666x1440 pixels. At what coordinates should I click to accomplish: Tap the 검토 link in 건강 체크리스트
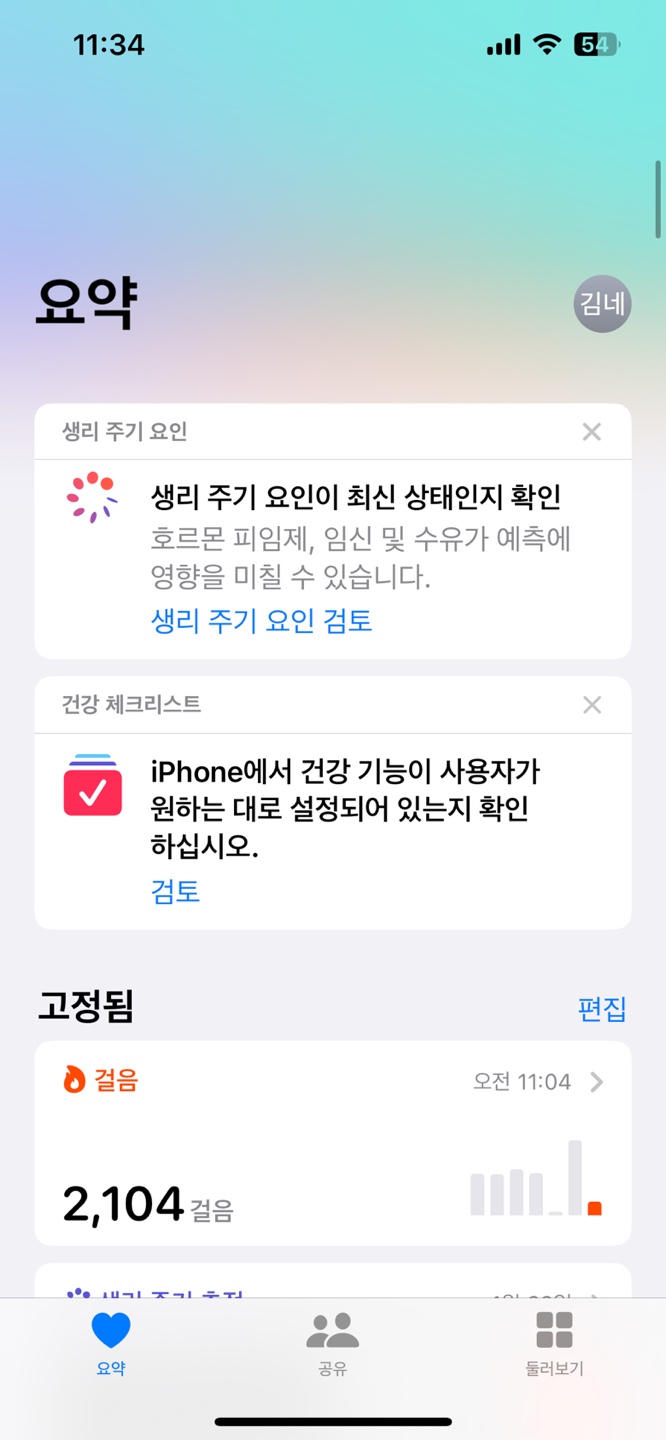pyautogui.click(x=175, y=891)
